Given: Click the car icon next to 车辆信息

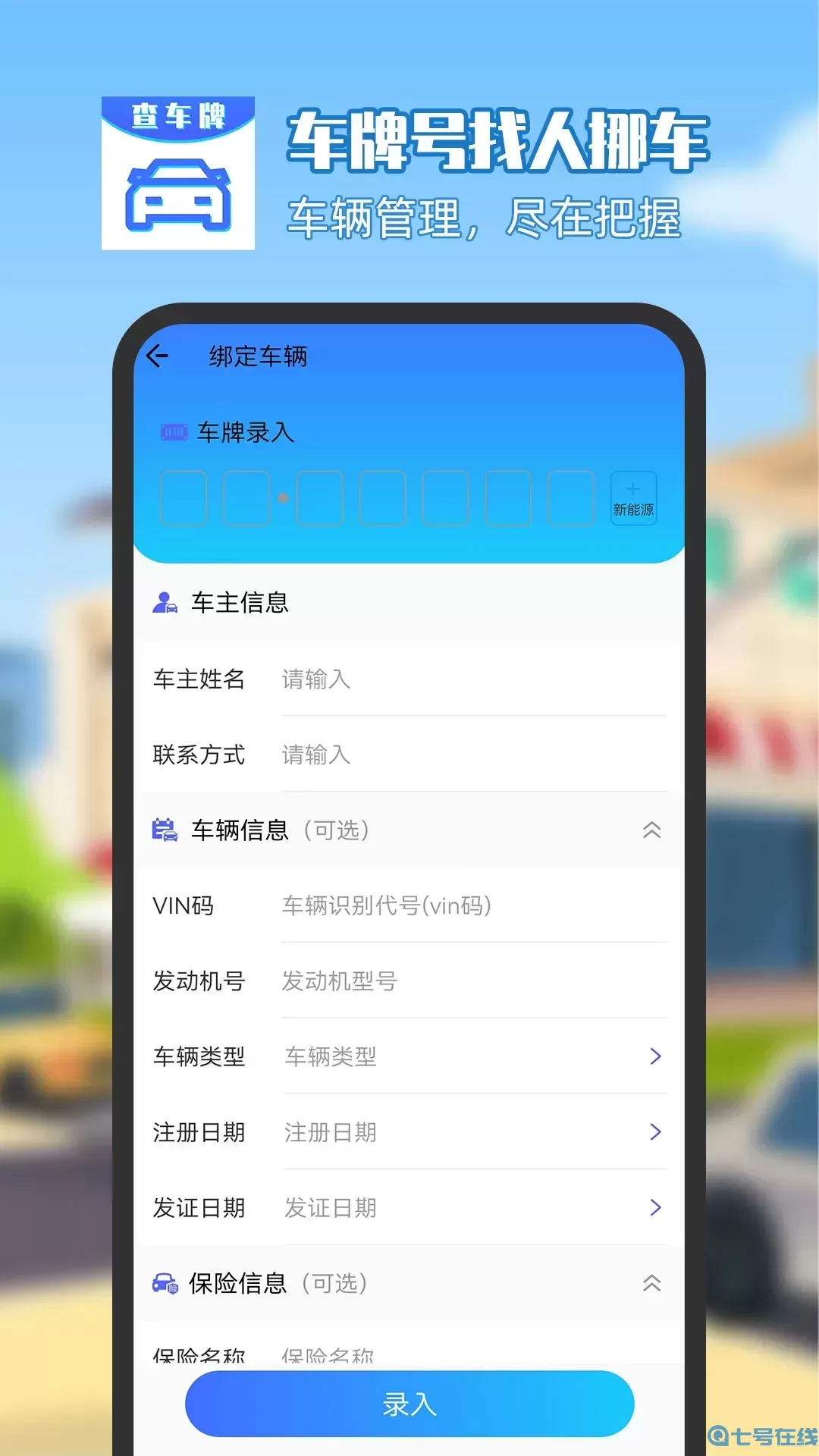Looking at the screenshot, I should point(165,830).
